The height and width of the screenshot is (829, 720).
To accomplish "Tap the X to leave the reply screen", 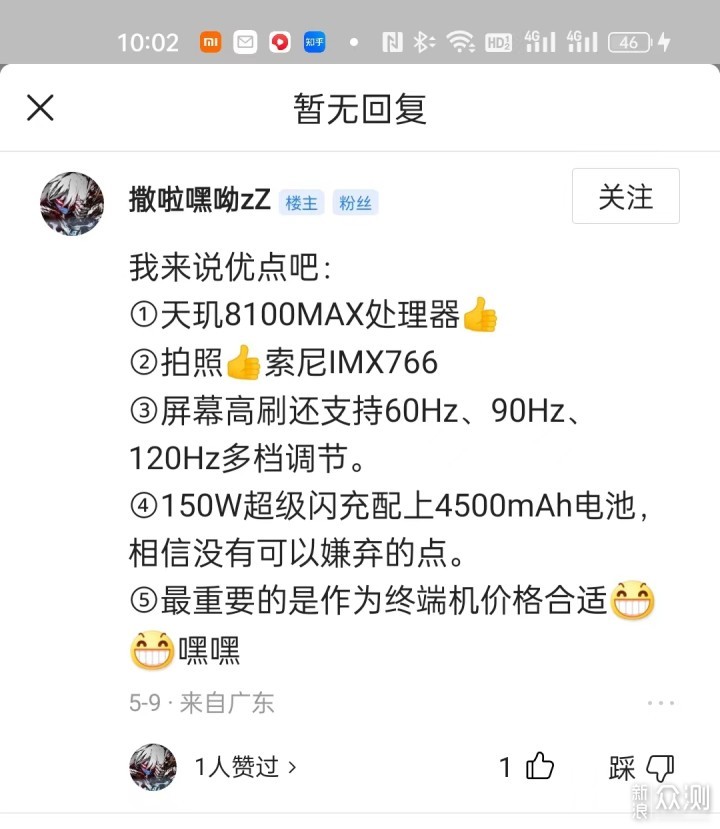I will click(x=40, y=107).
